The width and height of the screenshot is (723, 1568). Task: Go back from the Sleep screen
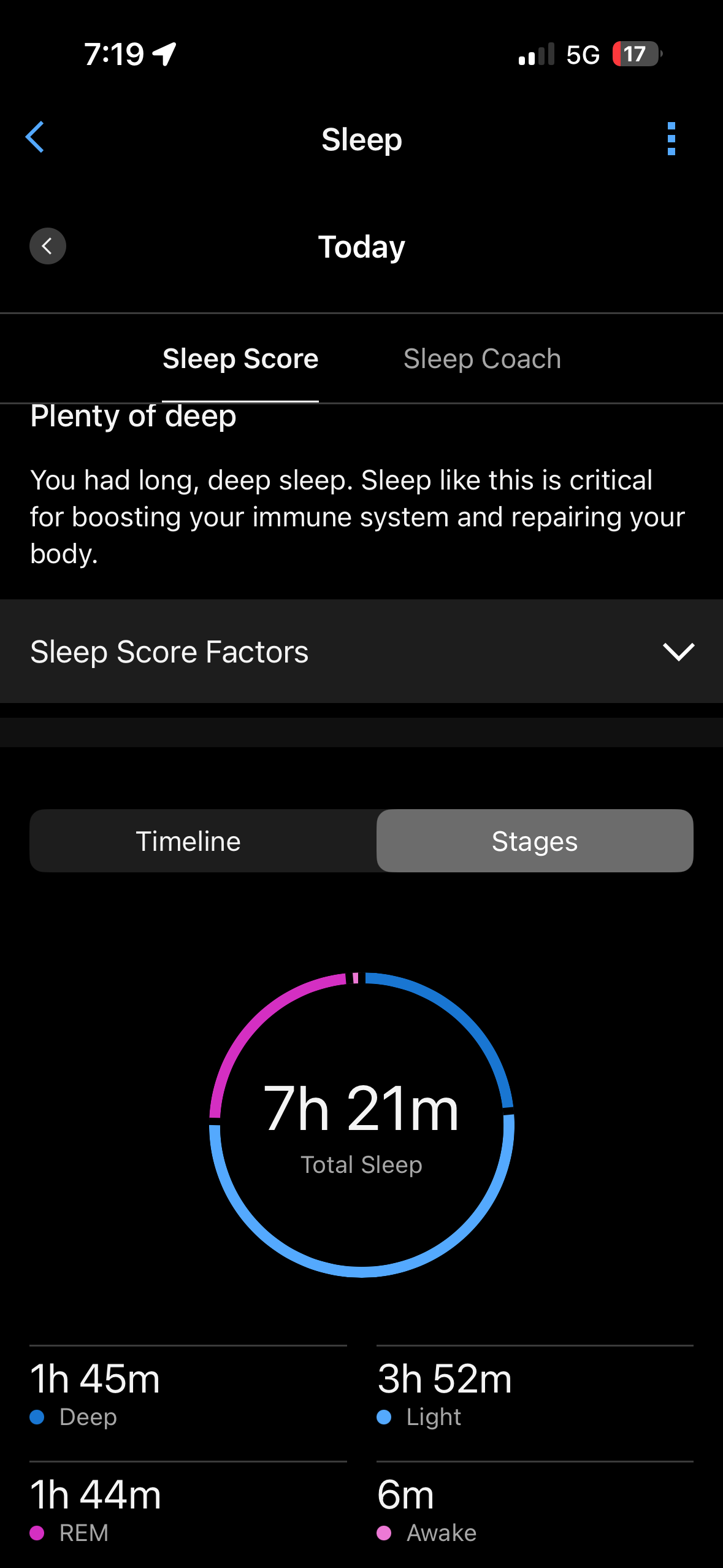[x=35, y=137]
